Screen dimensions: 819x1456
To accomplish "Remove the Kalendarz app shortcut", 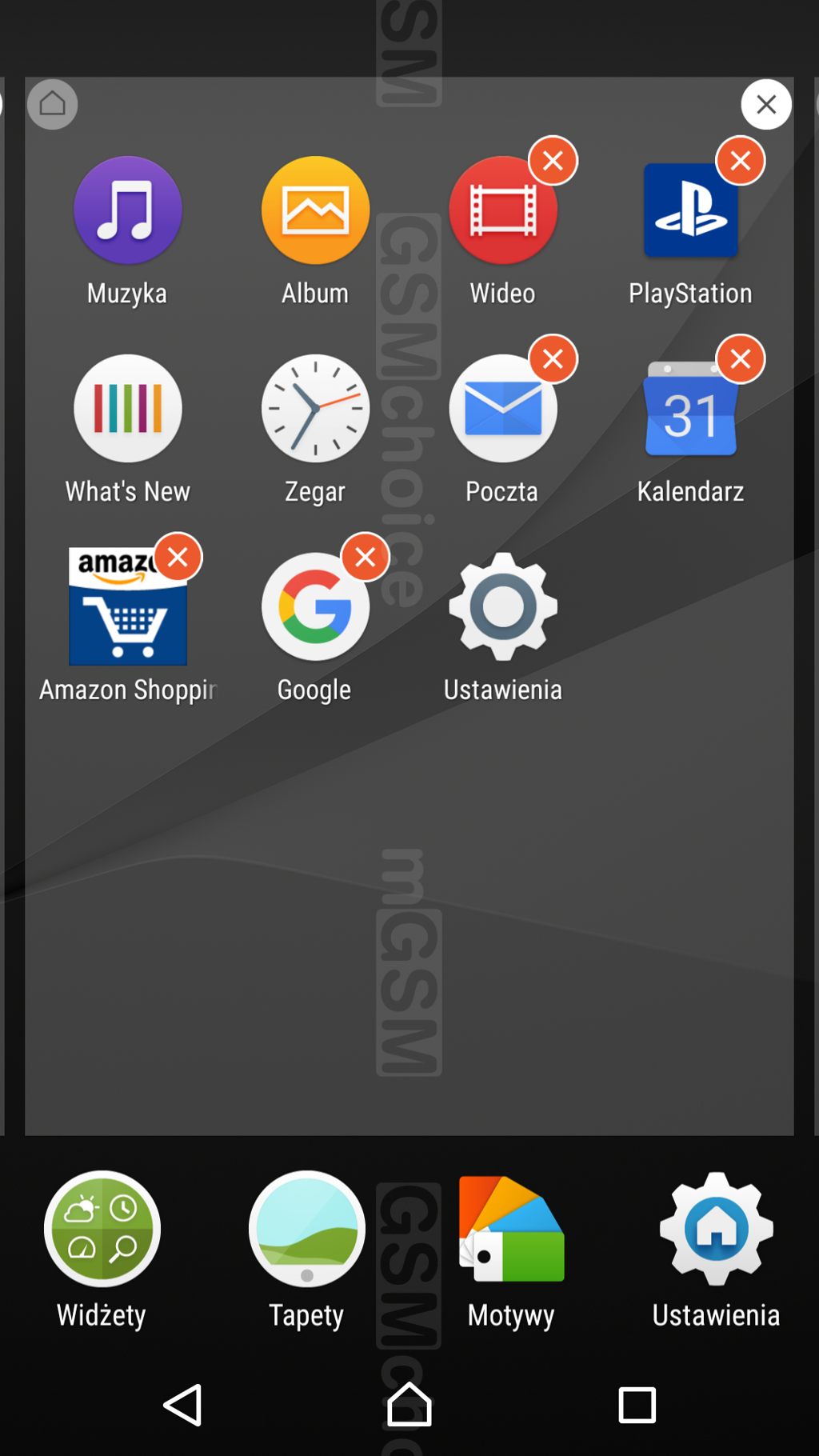I will pyautogui.click(x=741, y=359).
